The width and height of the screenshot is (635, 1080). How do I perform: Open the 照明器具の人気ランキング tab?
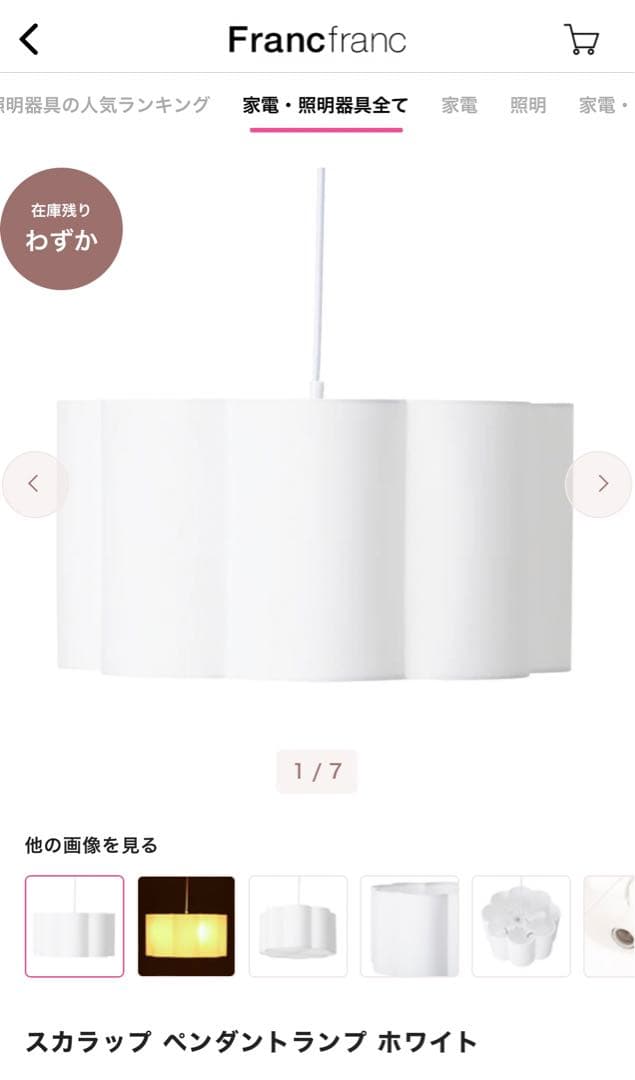[x=104, y=105]
